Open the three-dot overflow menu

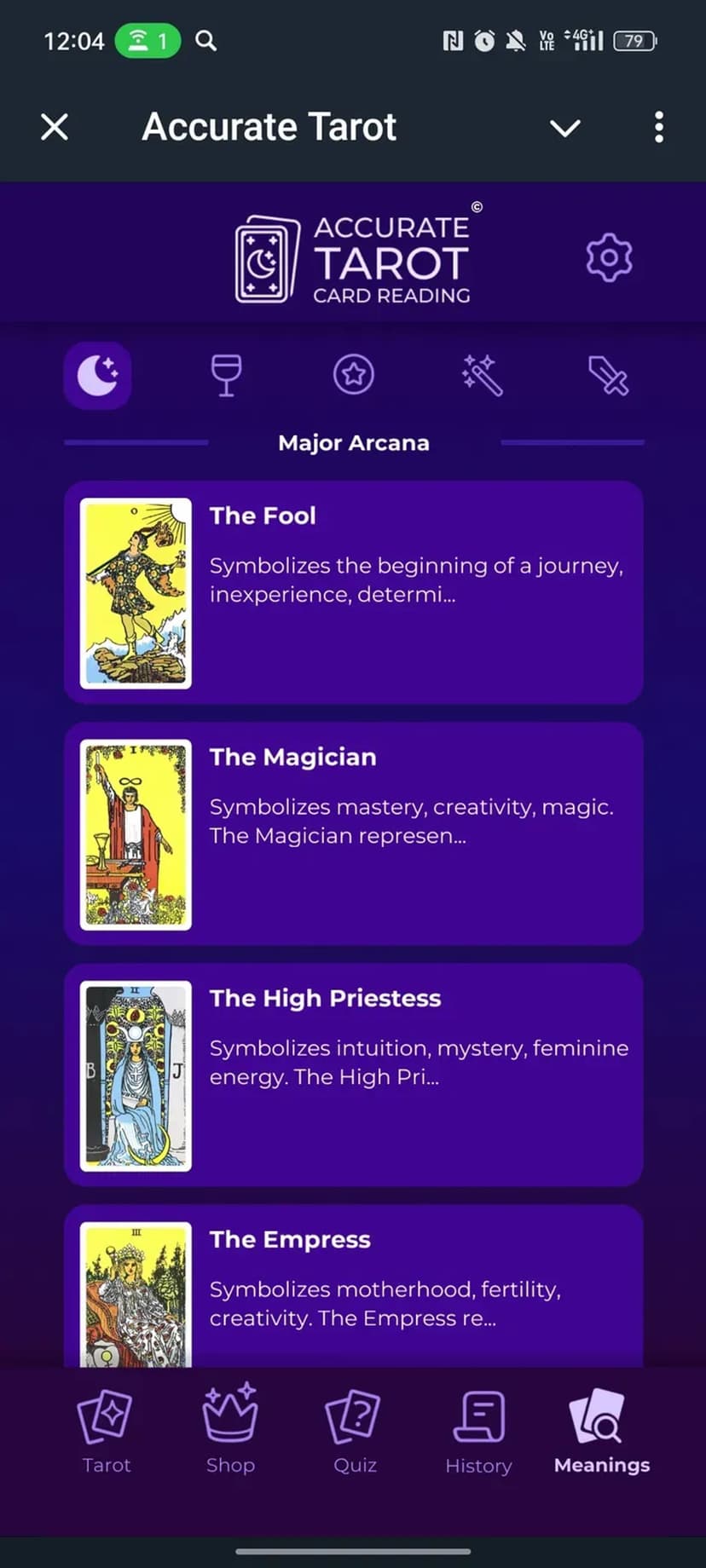(658, 128)
